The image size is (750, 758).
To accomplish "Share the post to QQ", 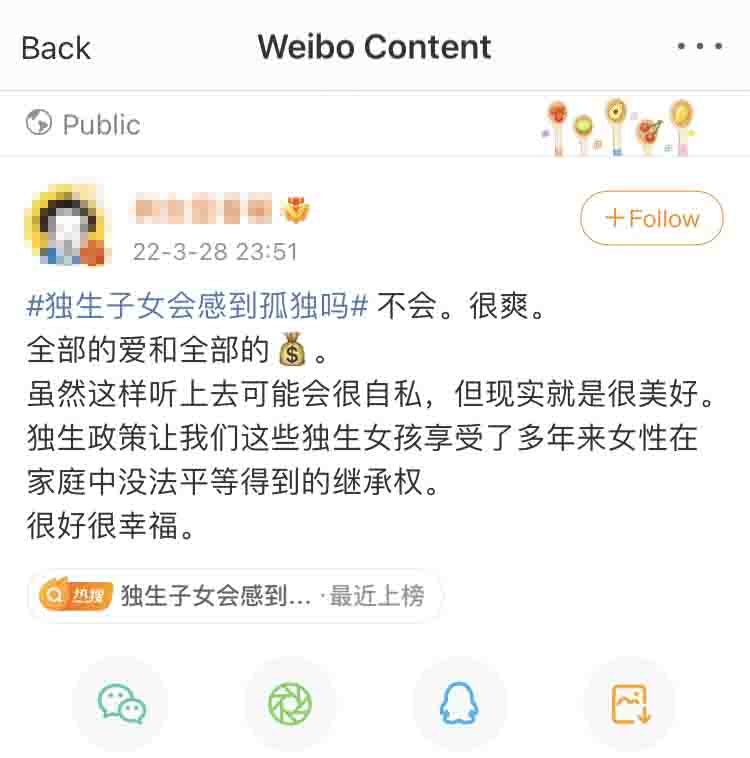I will click(459, 703).
